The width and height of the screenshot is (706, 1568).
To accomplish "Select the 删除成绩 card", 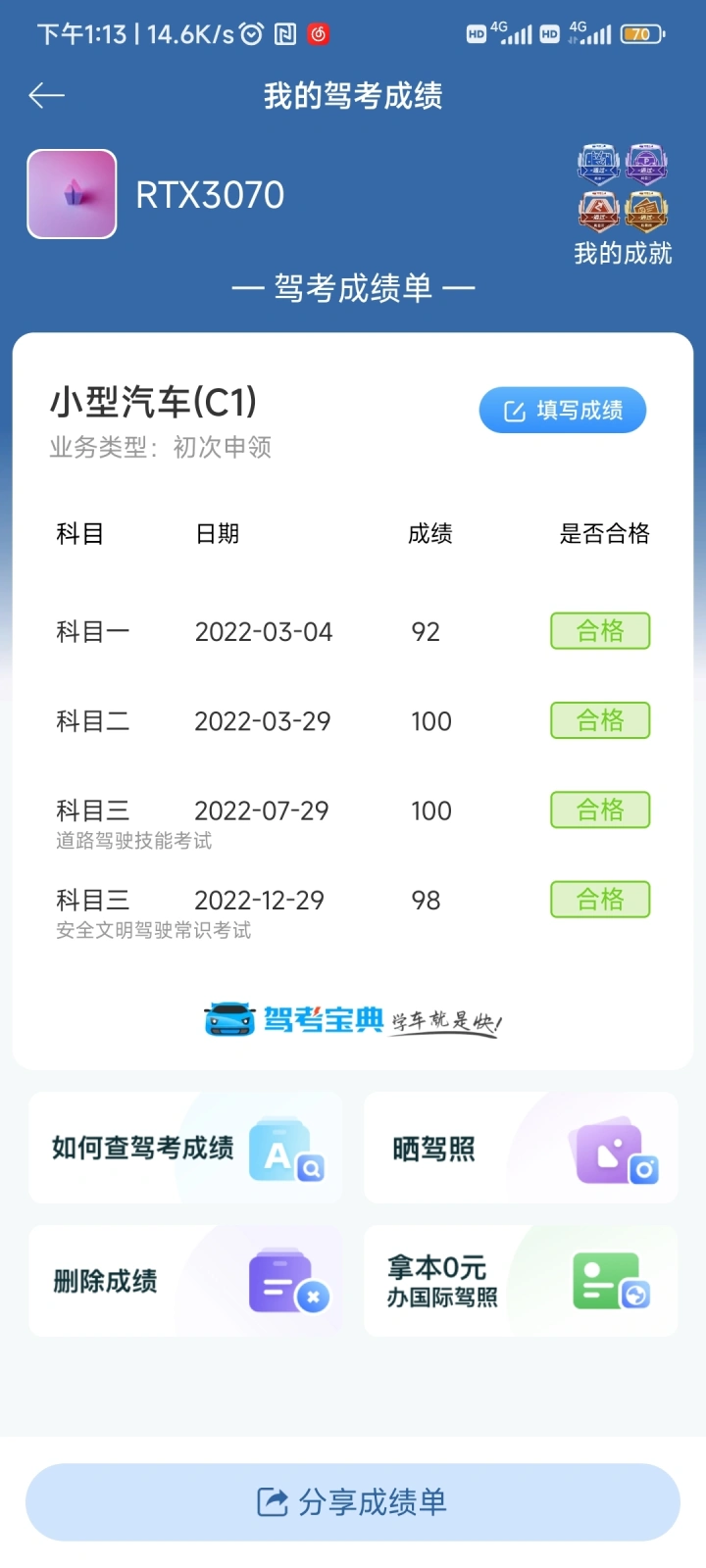I will click(x=186, y=1281).
